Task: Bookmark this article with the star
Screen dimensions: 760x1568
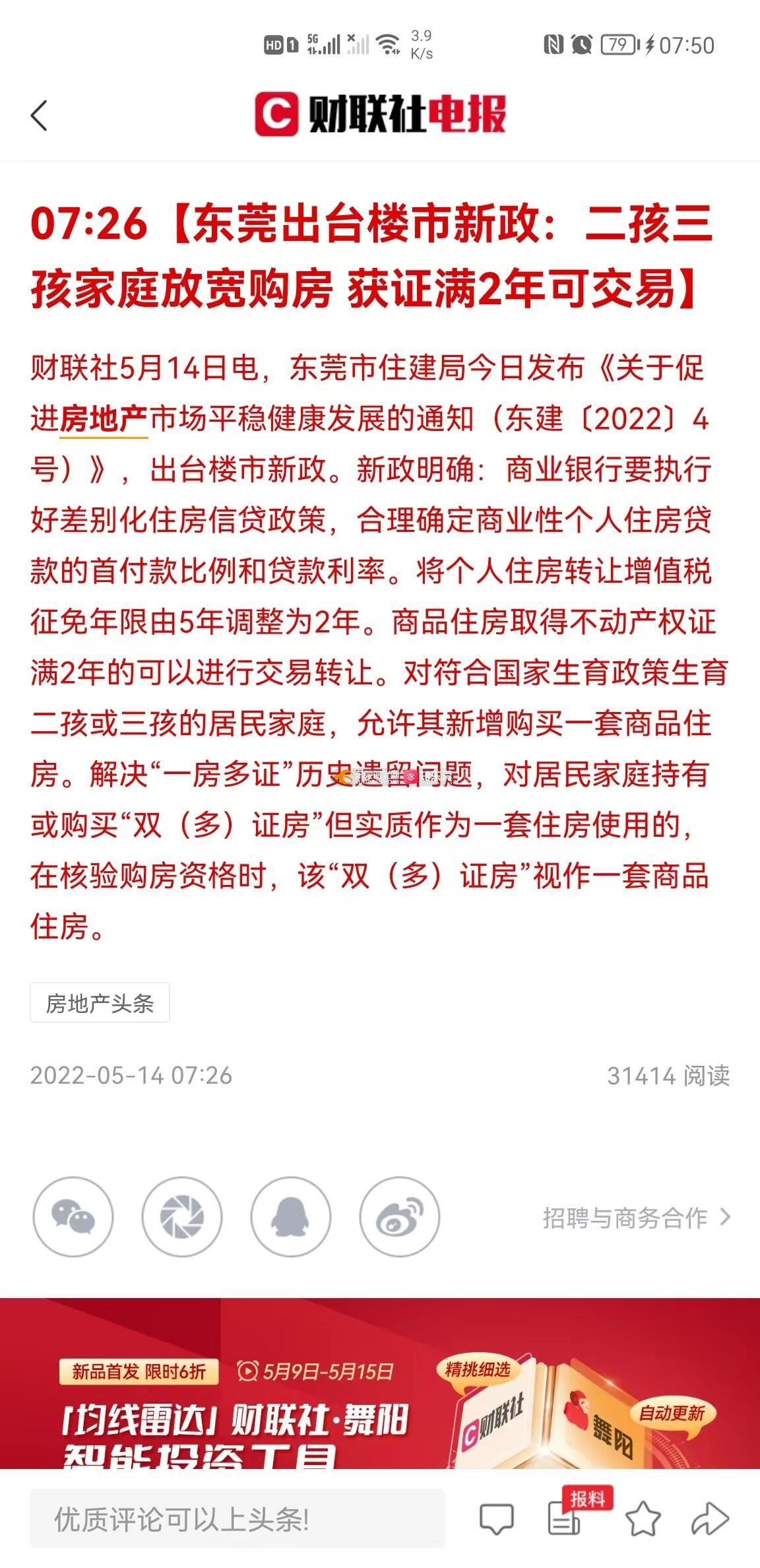Action: pos(643,1519)
